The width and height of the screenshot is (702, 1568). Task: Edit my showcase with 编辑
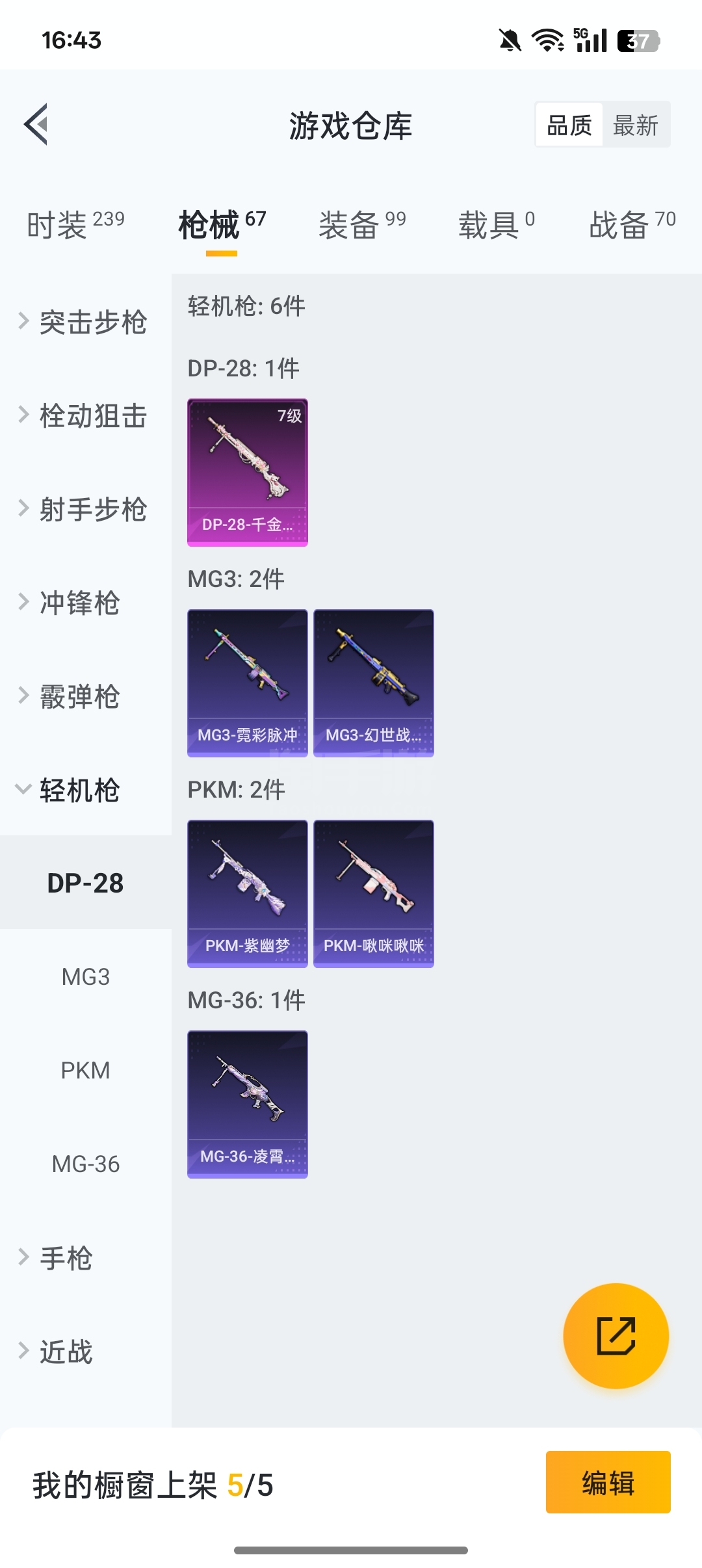click(x=608, y=1482)
